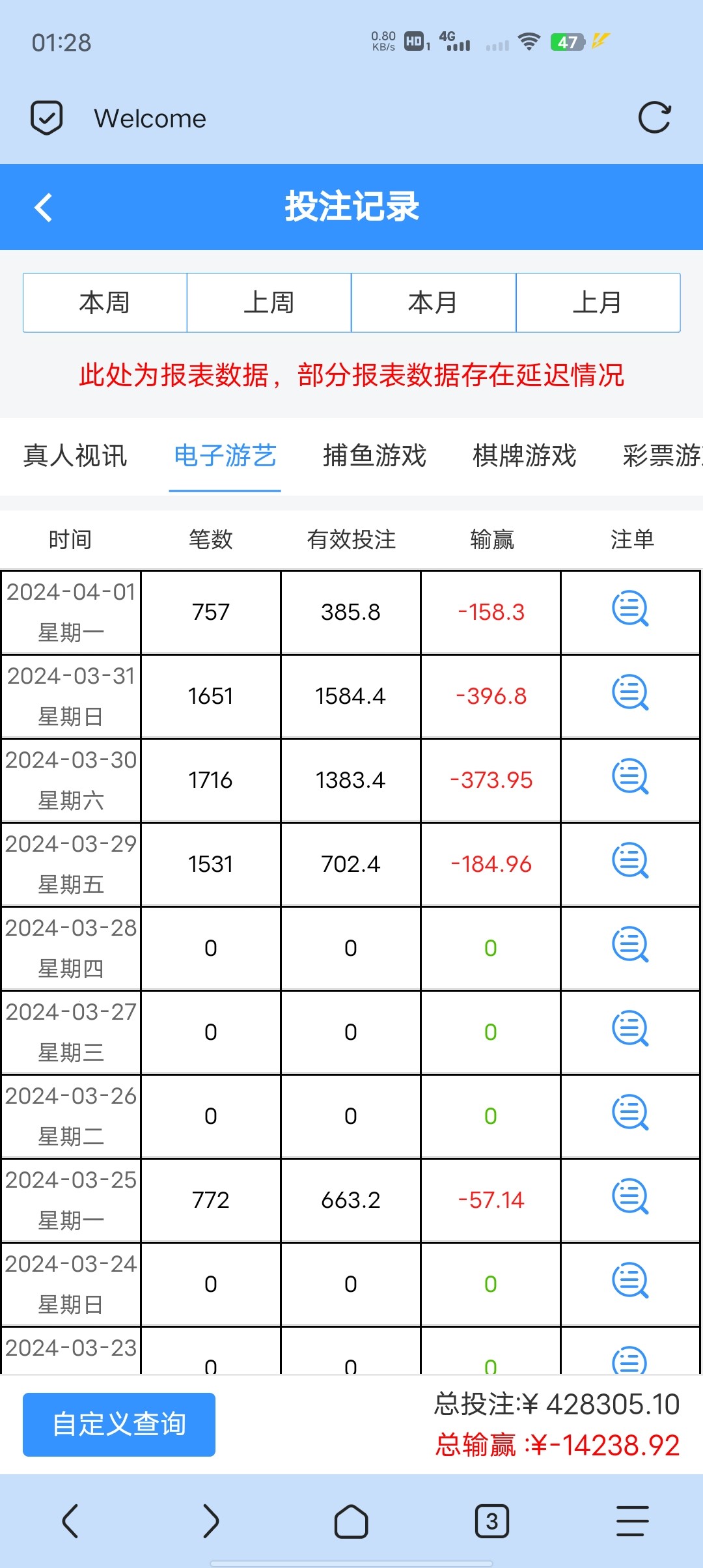
Task: Switch to 真人视讯 tab
Action: (75, 455)
